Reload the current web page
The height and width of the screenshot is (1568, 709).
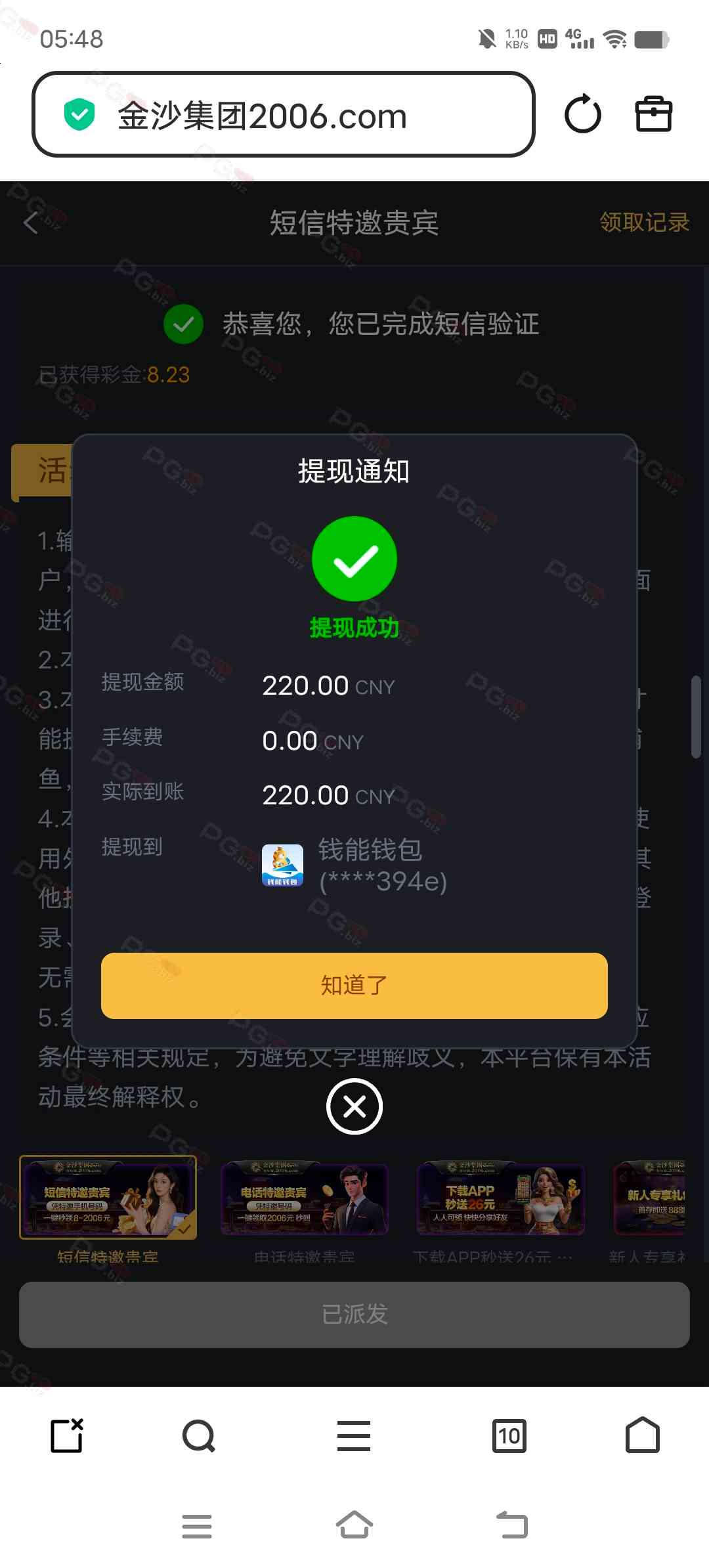pos(582,115)
